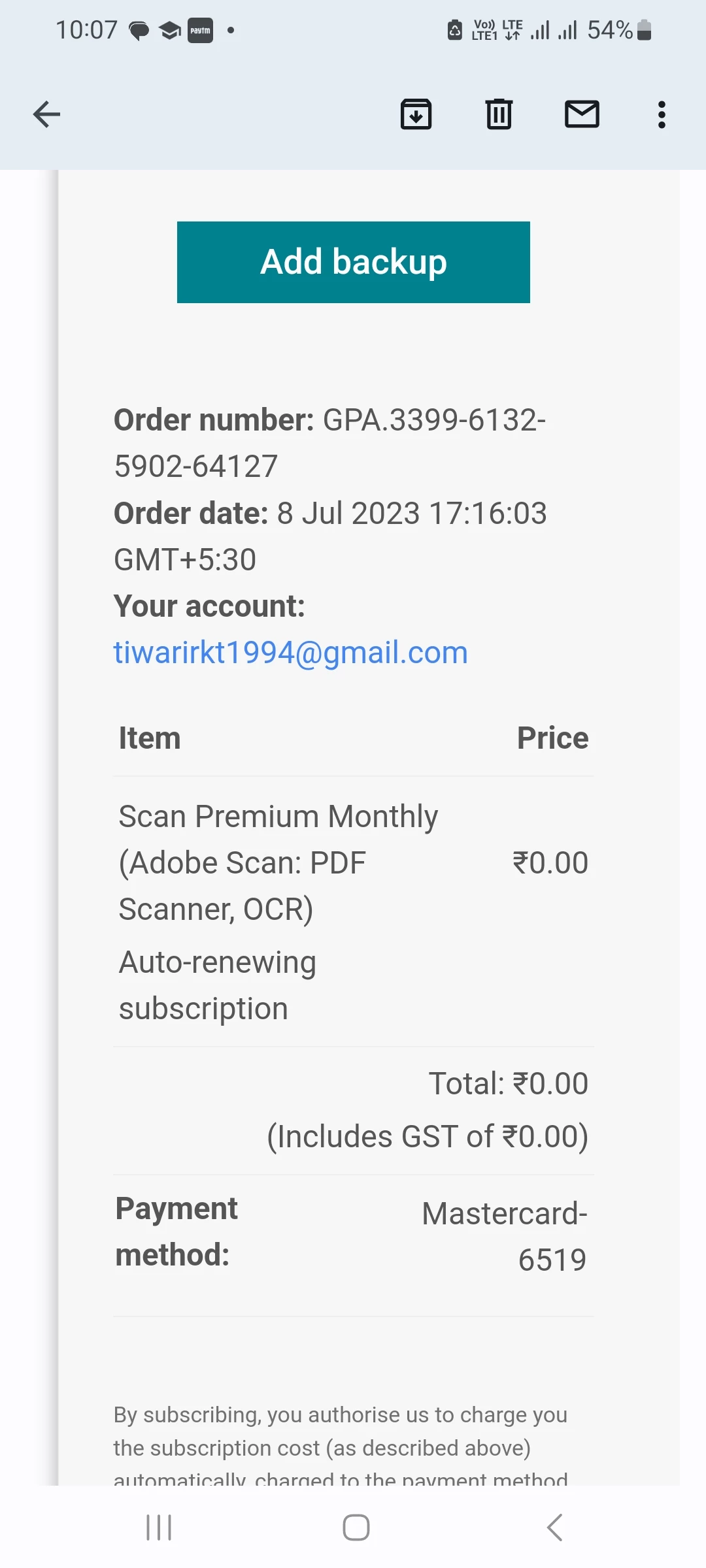Go to the home screen

click(x=356, y=1527)
